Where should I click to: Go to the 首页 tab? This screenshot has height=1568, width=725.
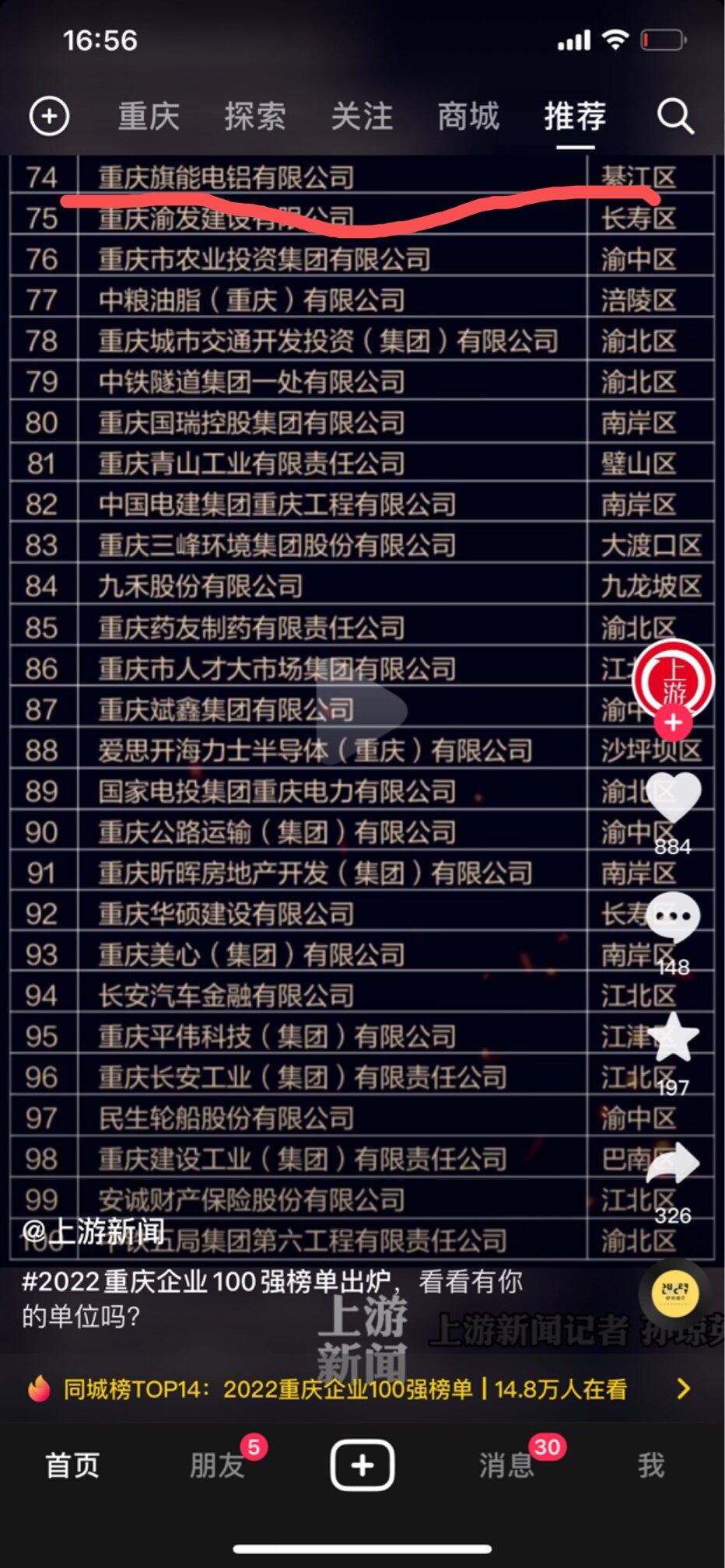click(x=72, y=1465)
